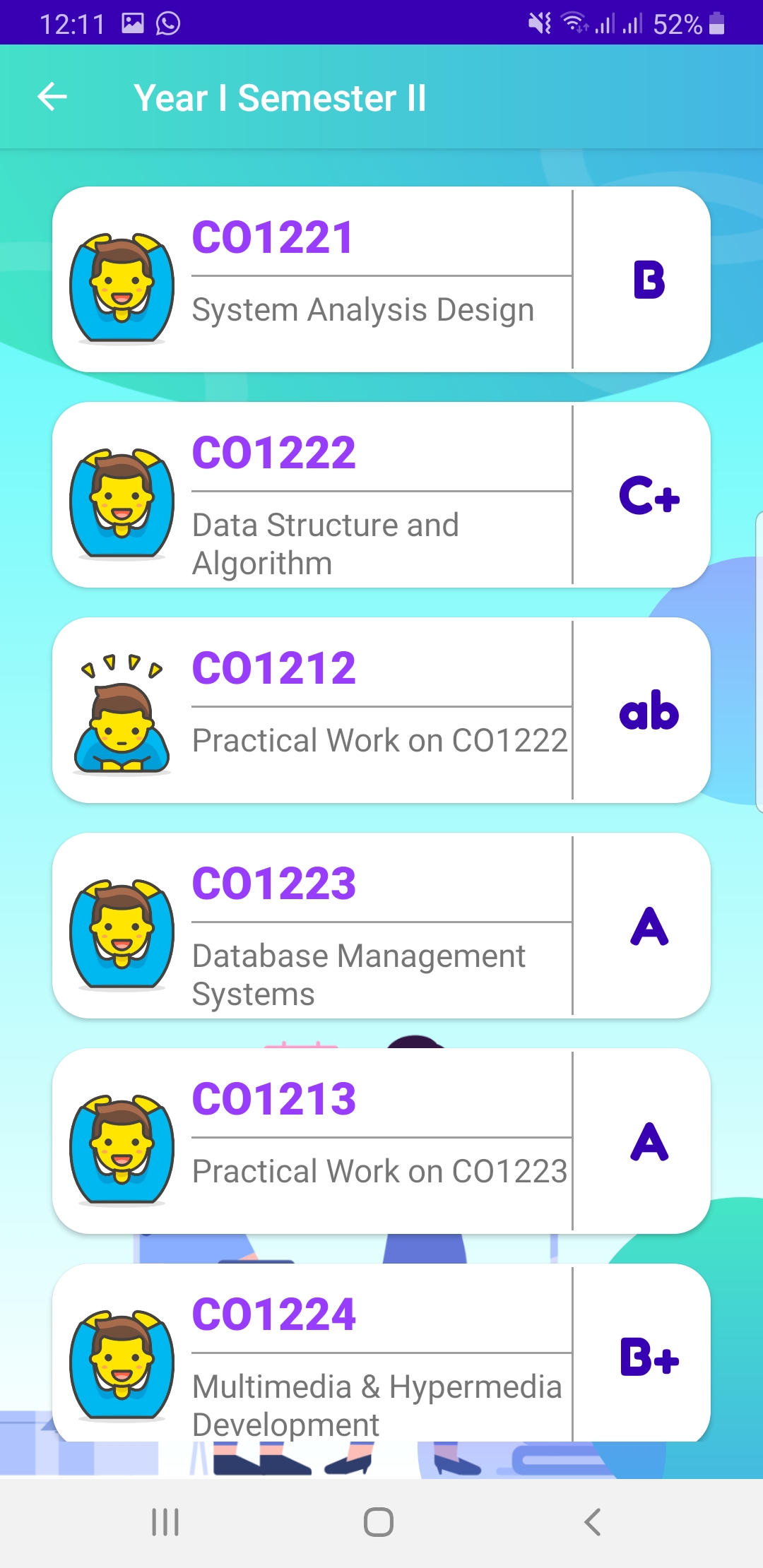
Task: Open the CO1224 Multimedia & Hypermedia Development card
Action: pyautogui.click(x=381, y=1353)
